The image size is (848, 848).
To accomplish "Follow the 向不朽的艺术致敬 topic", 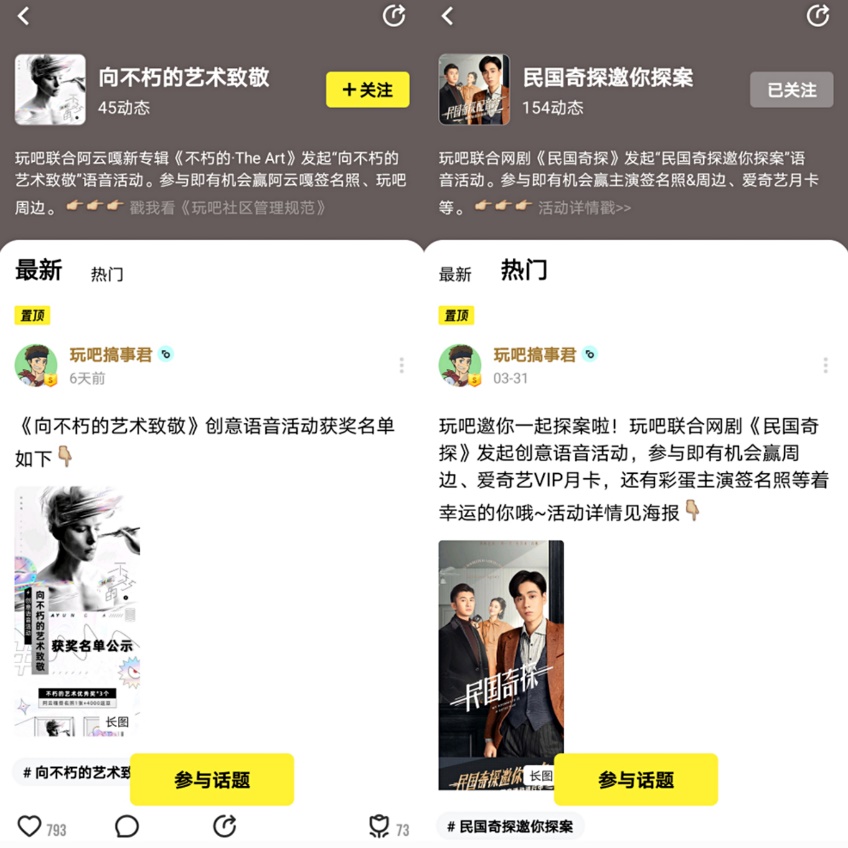I will pos(367,90).
